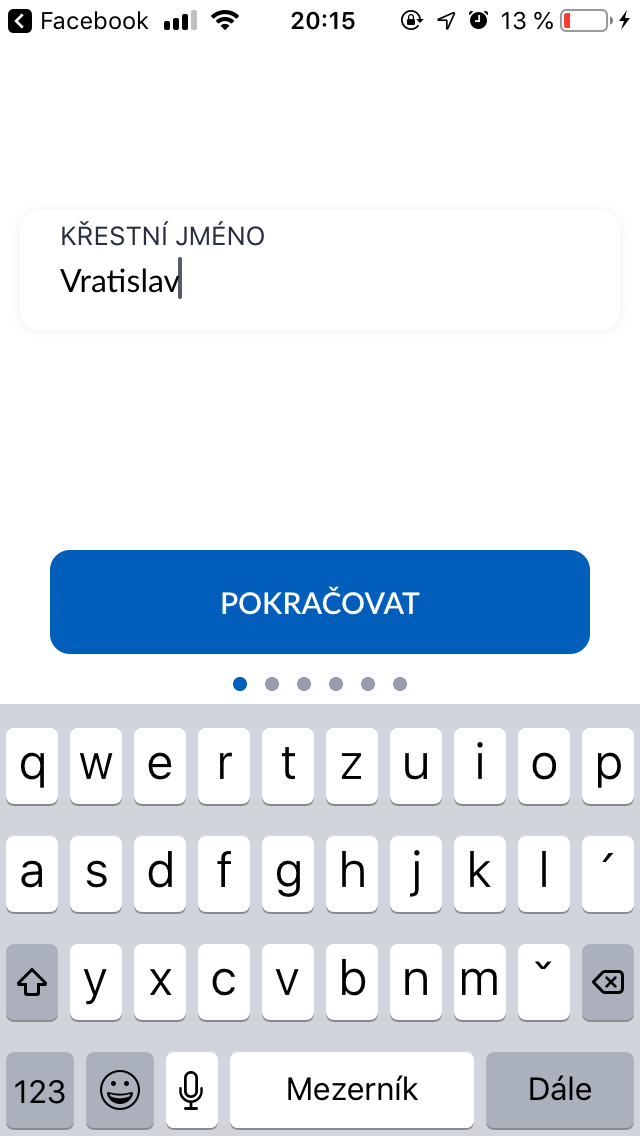
Task: Open the emoji keyboard
Action: [120, 1089]
